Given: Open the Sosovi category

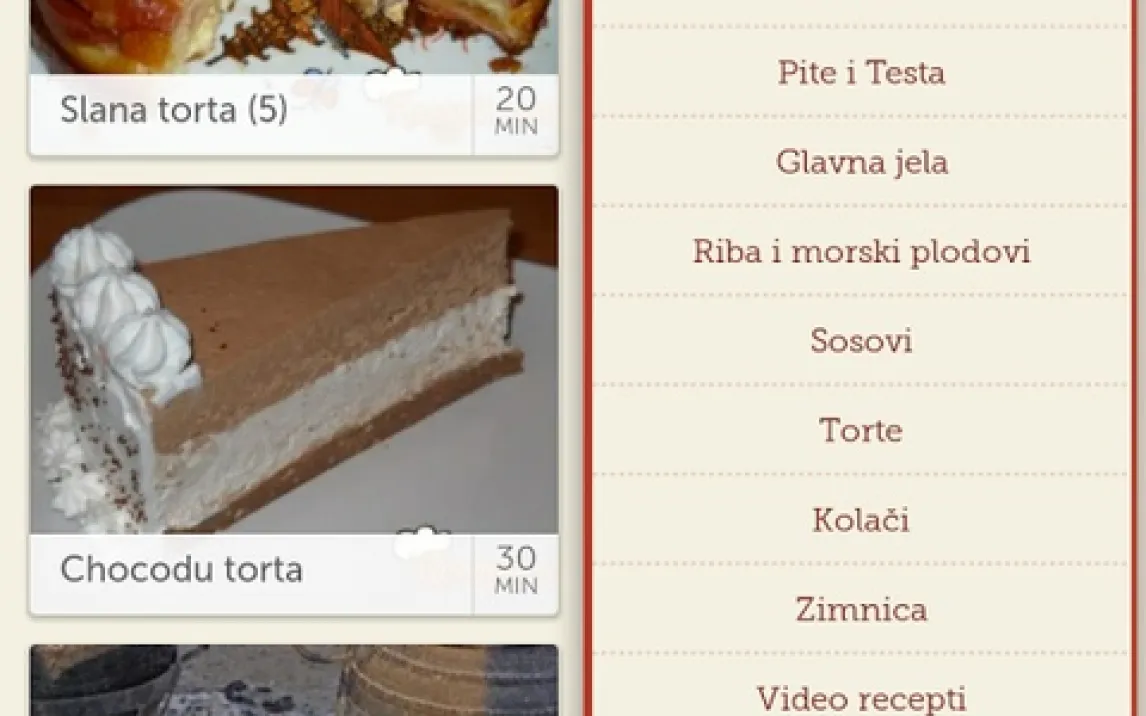Looking at the screenshot, I should tap(861, 341).
